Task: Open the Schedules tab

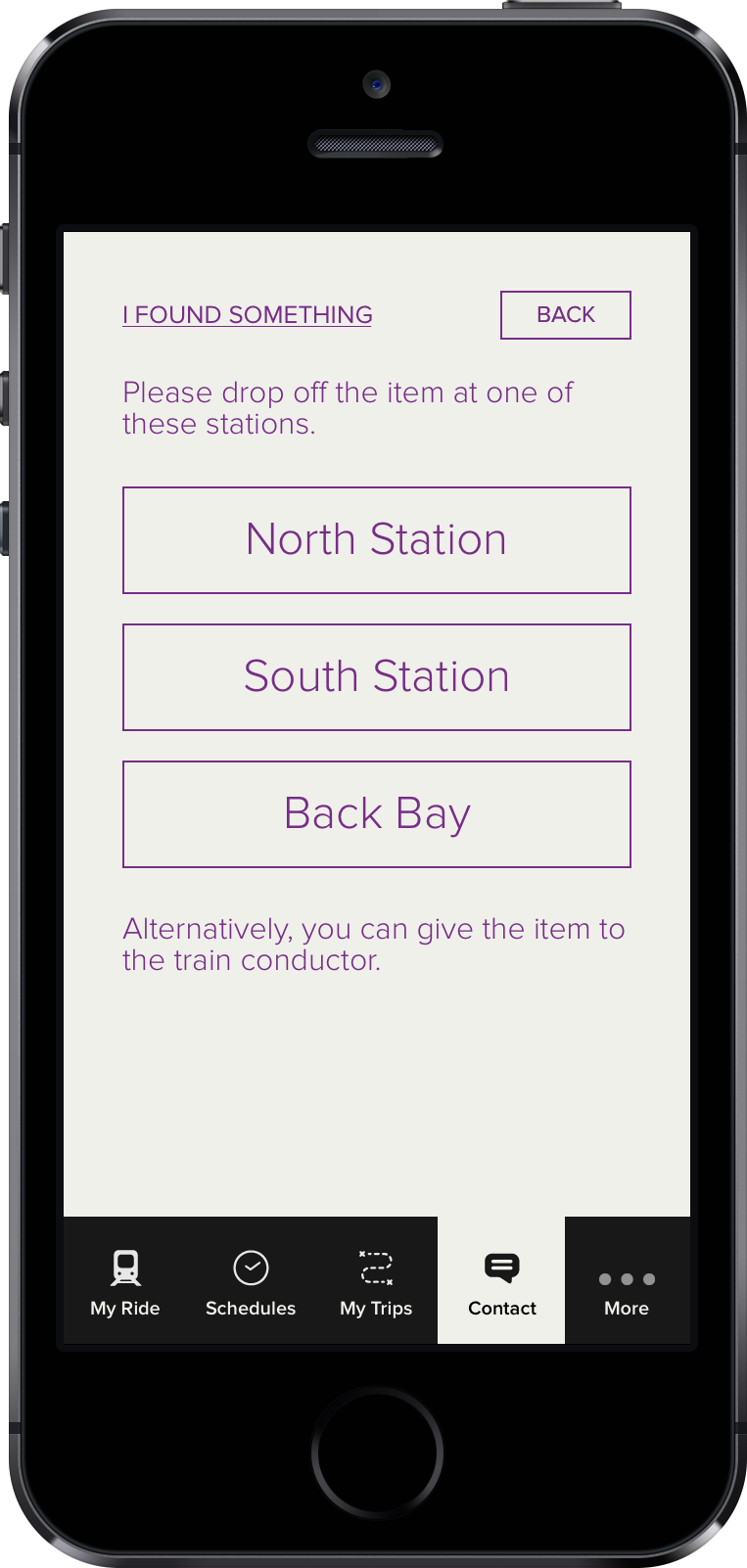Action: pos(251,1280)
